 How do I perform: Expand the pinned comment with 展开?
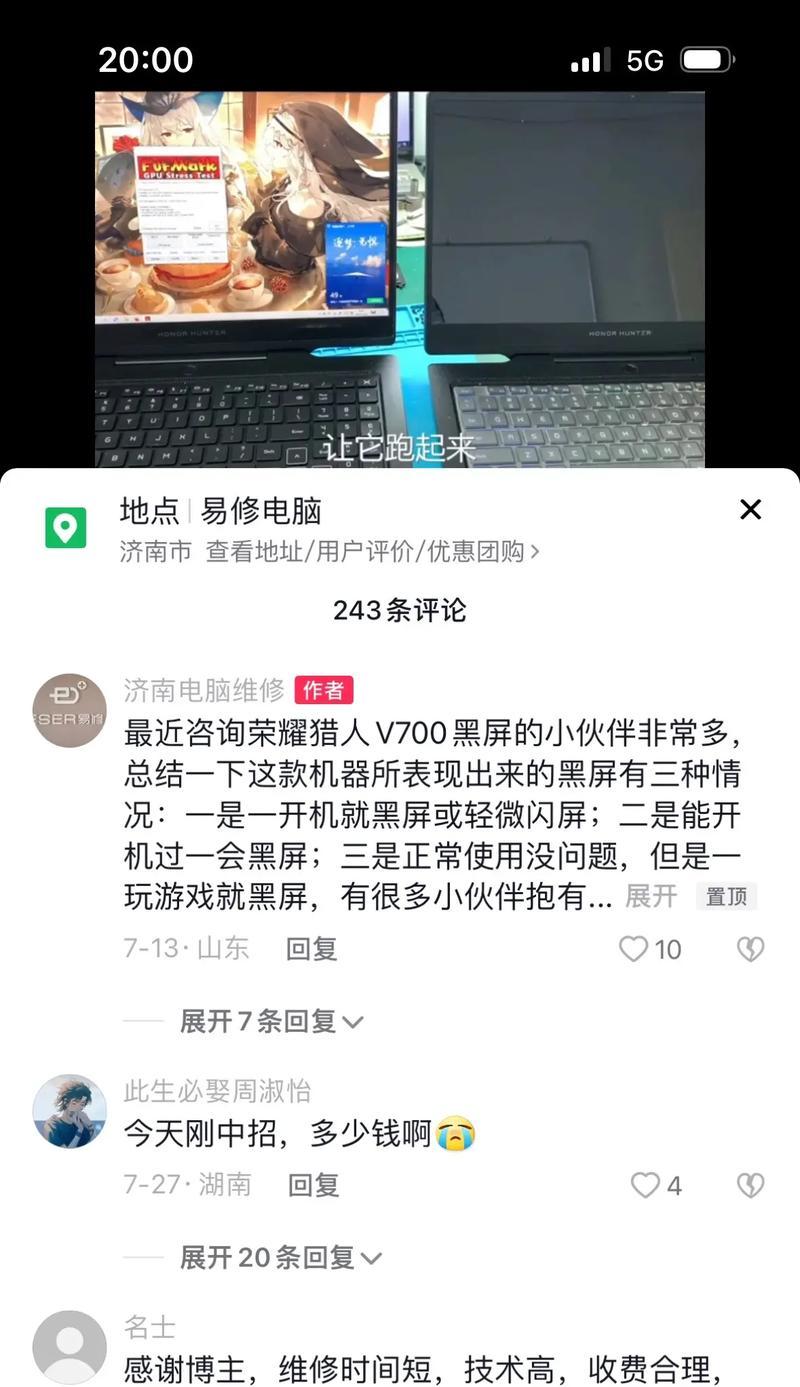(651, 896)
